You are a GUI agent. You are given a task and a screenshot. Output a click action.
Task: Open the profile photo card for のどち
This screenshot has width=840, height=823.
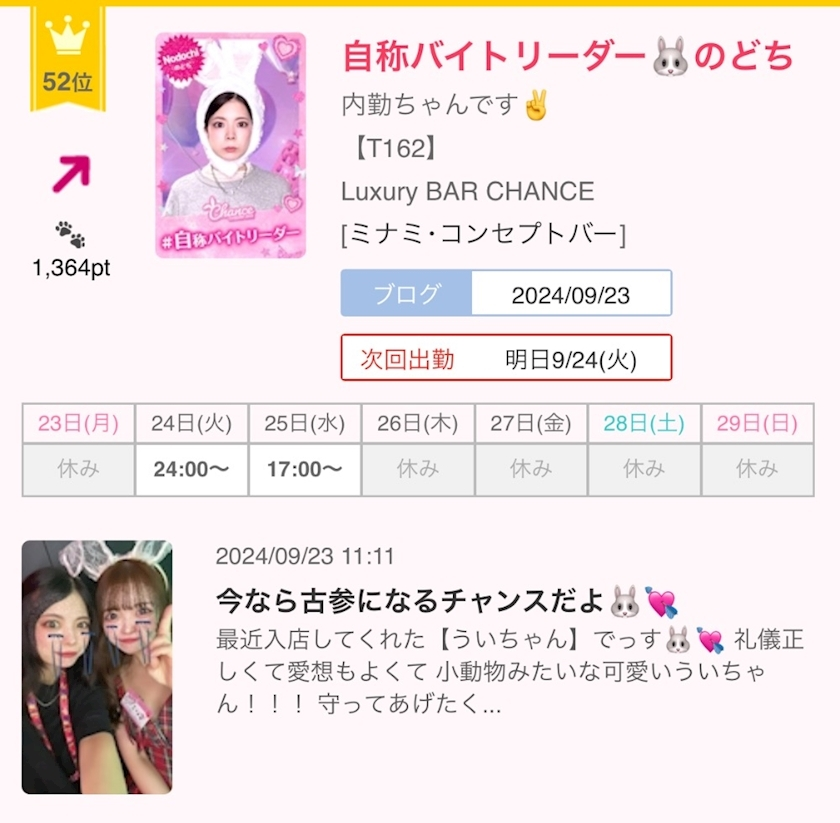[230, 145]
